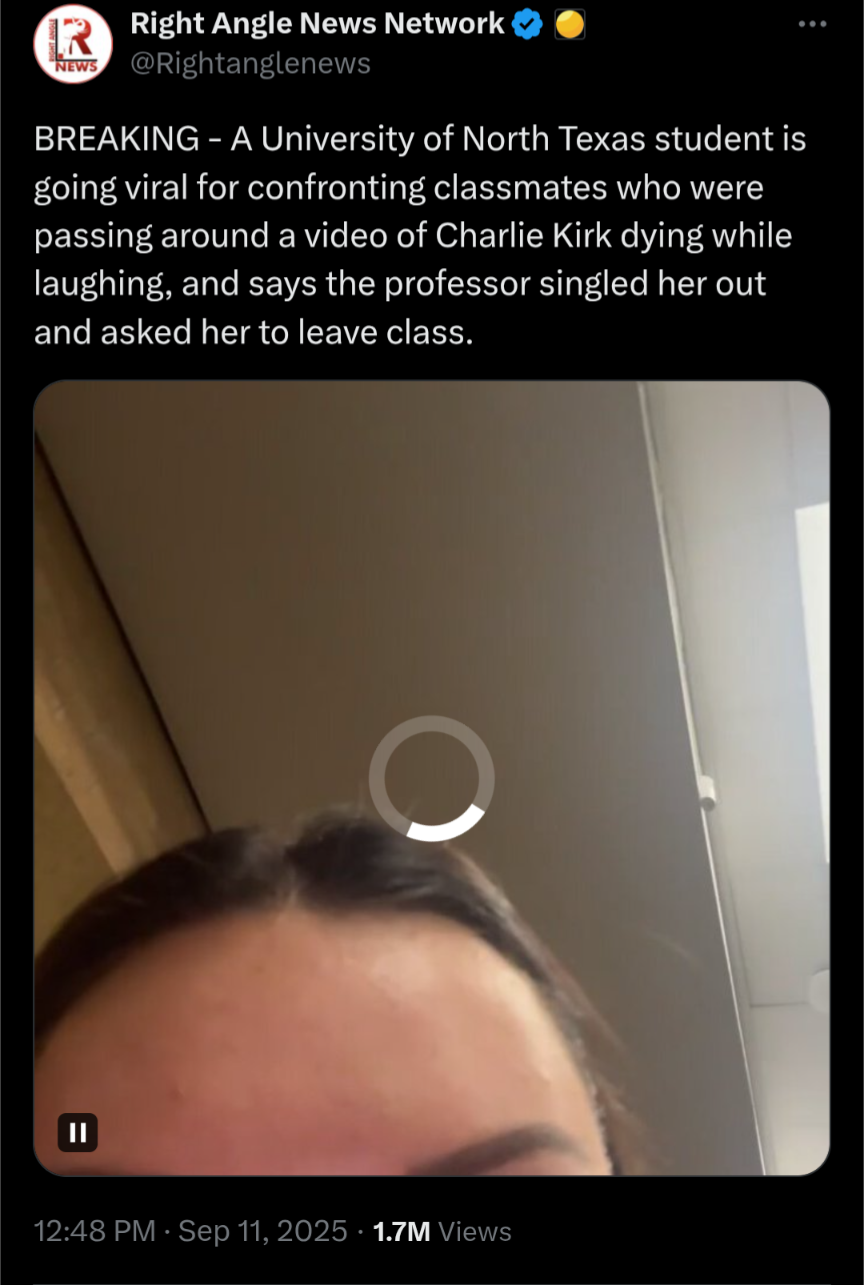This screenshot has height=1285, width=864.
Task: Open Right Angle News Network's profile picture
Action: [x=72, y=43]
